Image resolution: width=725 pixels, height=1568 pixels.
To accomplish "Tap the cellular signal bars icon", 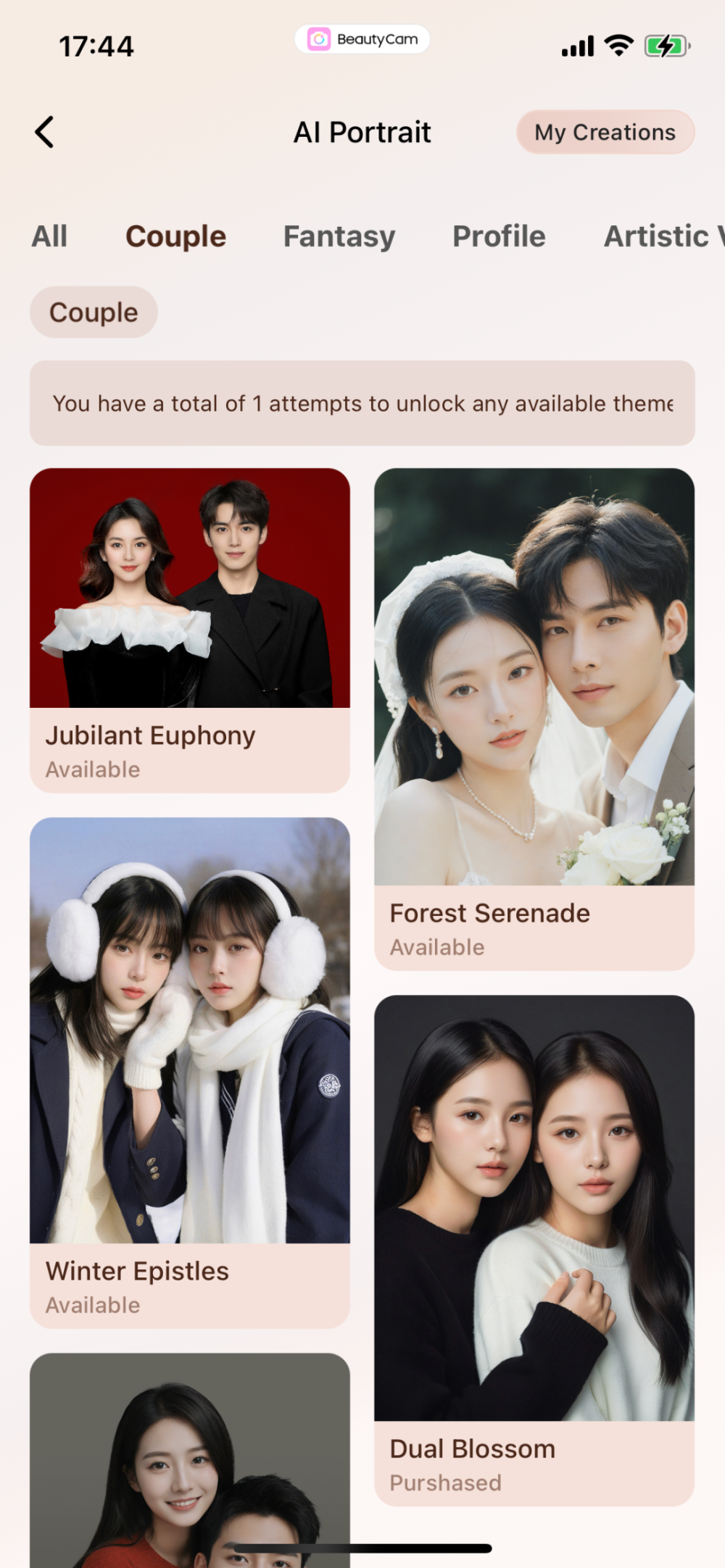I will 576,46.
